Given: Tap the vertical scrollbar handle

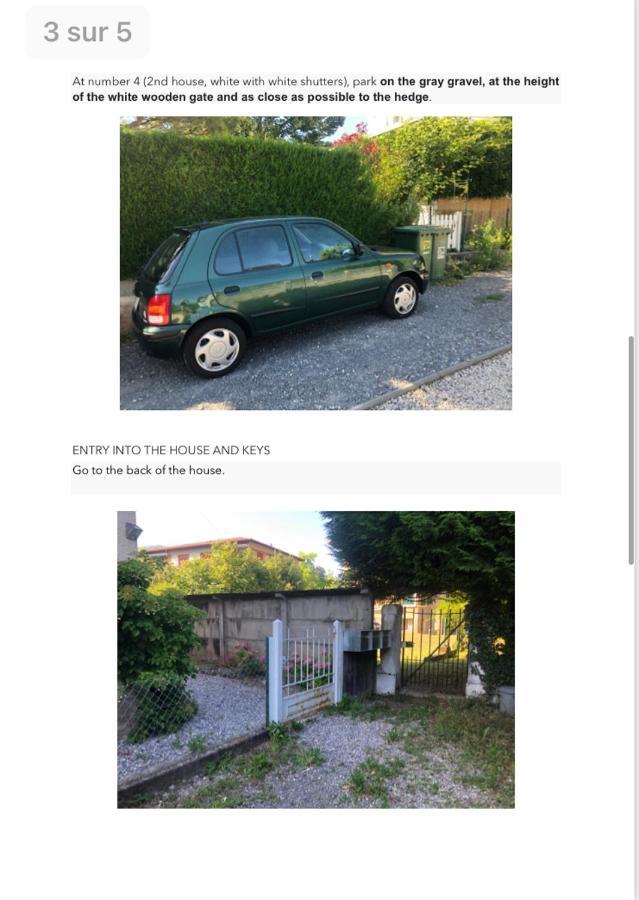Looking at the screenshot, I should click(631, 450).
